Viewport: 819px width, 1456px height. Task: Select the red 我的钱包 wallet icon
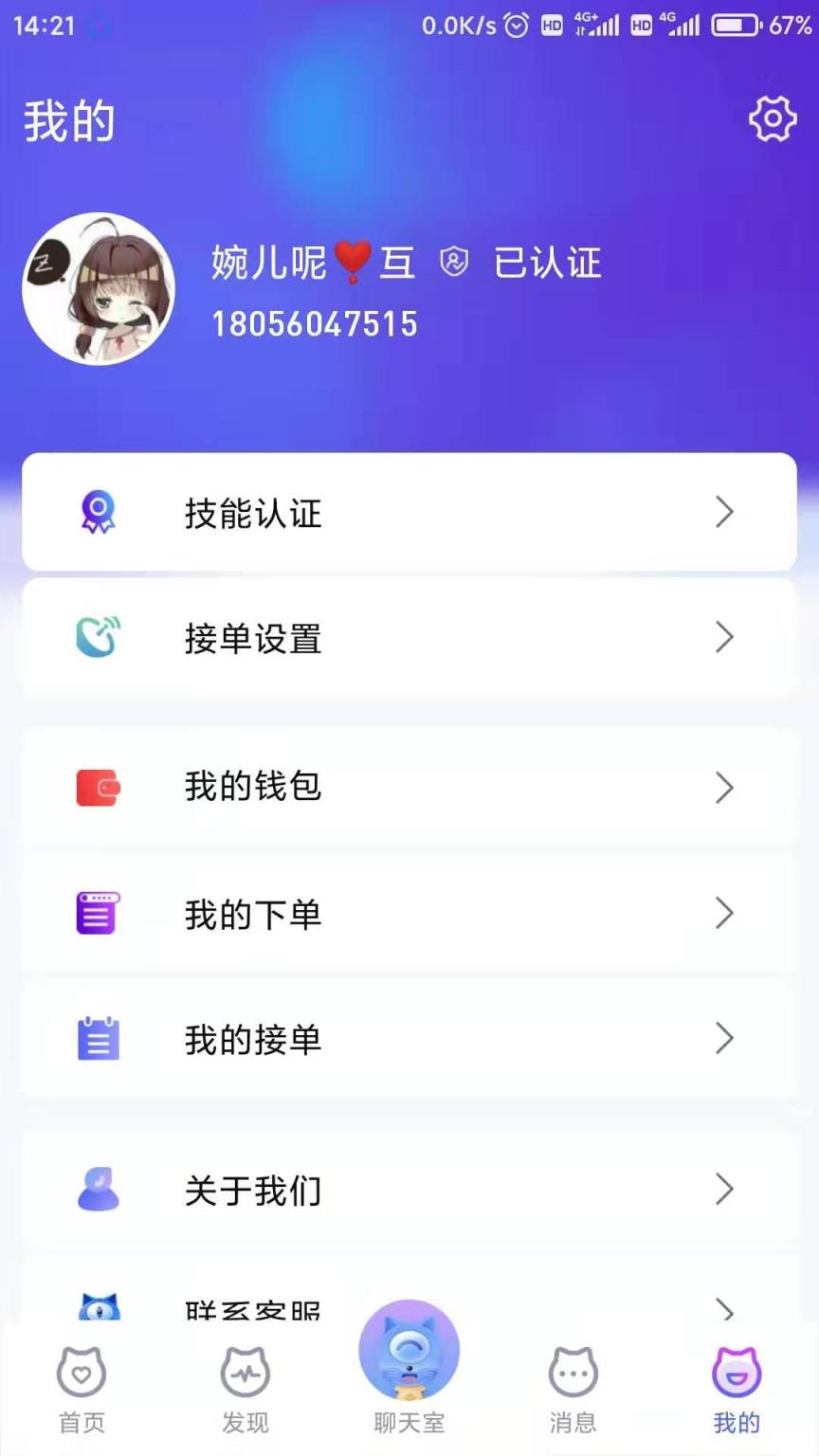click(98, 788)
